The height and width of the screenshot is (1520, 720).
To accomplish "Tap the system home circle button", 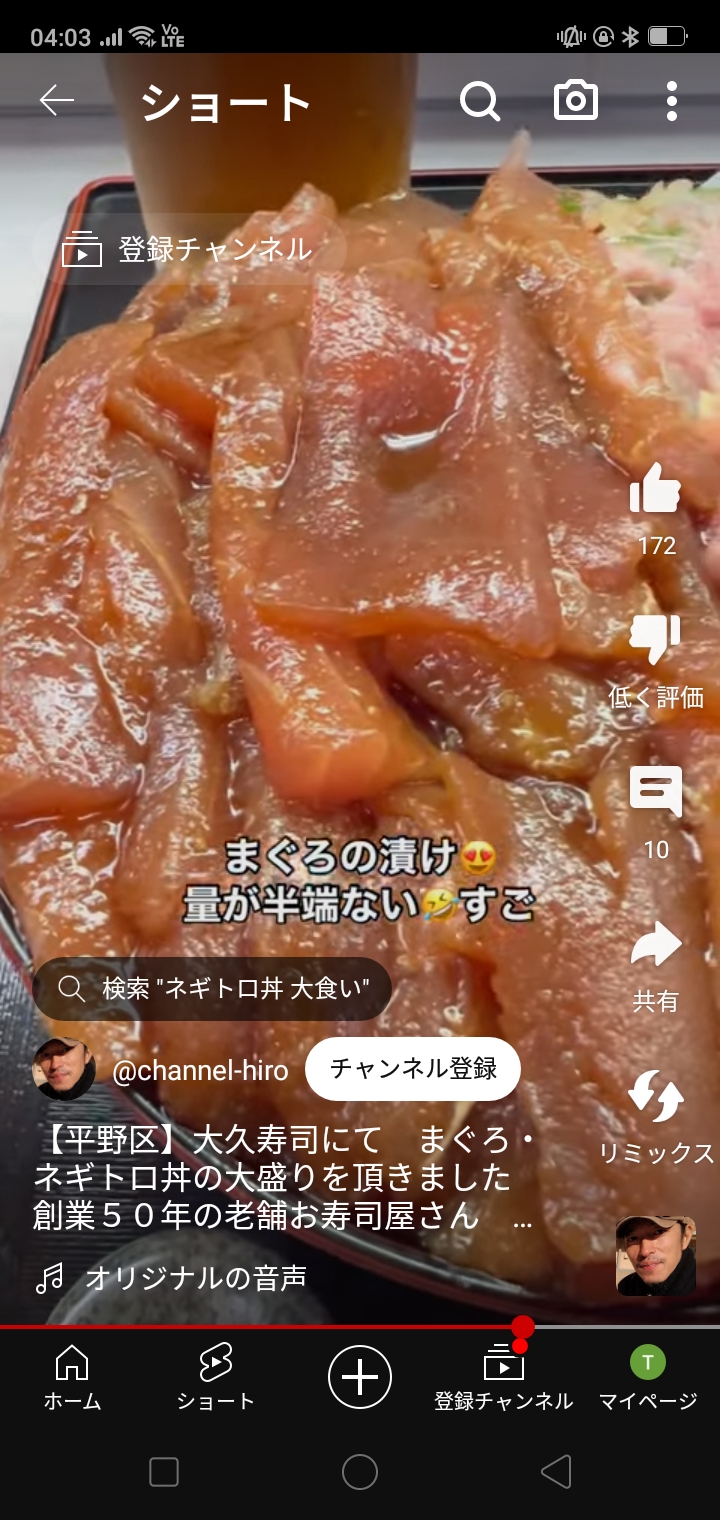I will (x=360, y=1472).
